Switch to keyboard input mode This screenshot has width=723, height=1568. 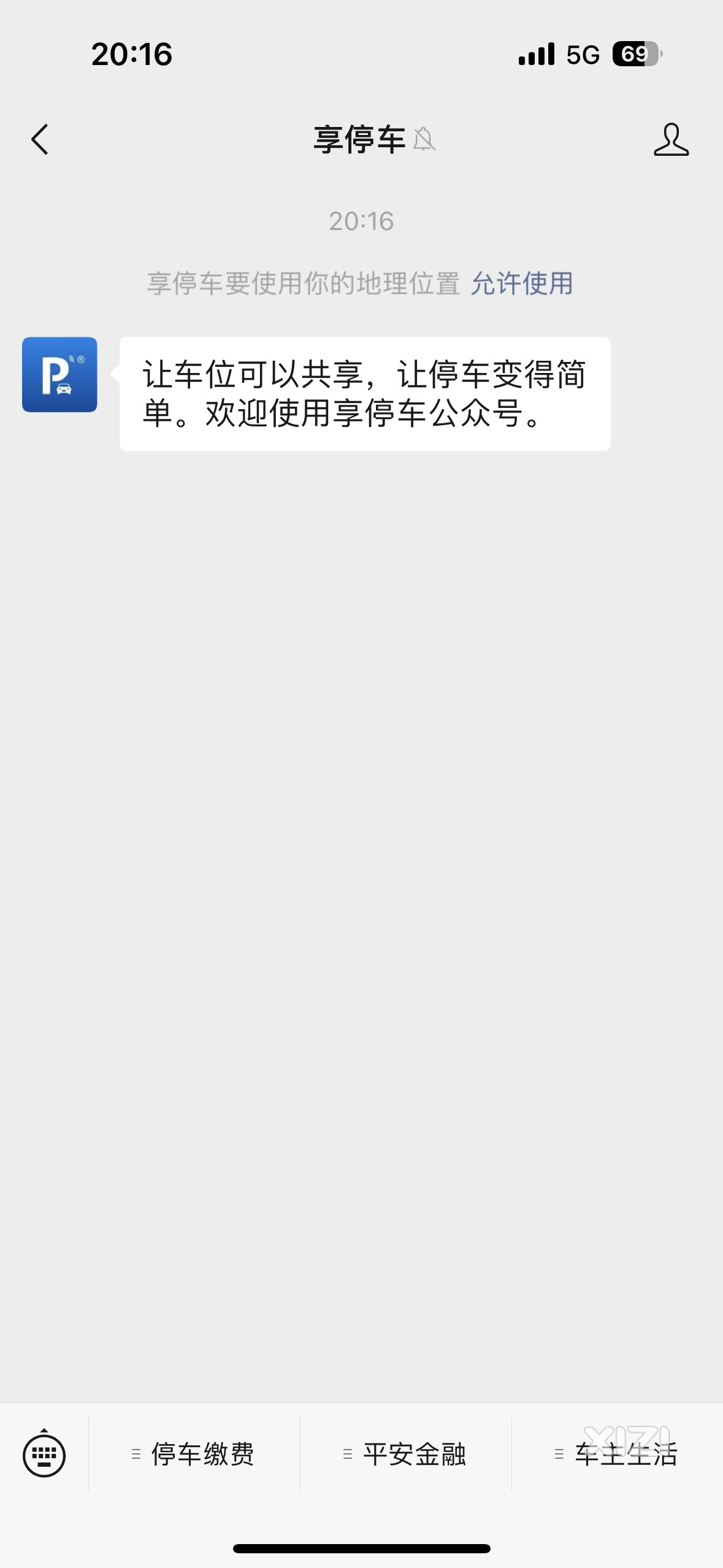44,1453
